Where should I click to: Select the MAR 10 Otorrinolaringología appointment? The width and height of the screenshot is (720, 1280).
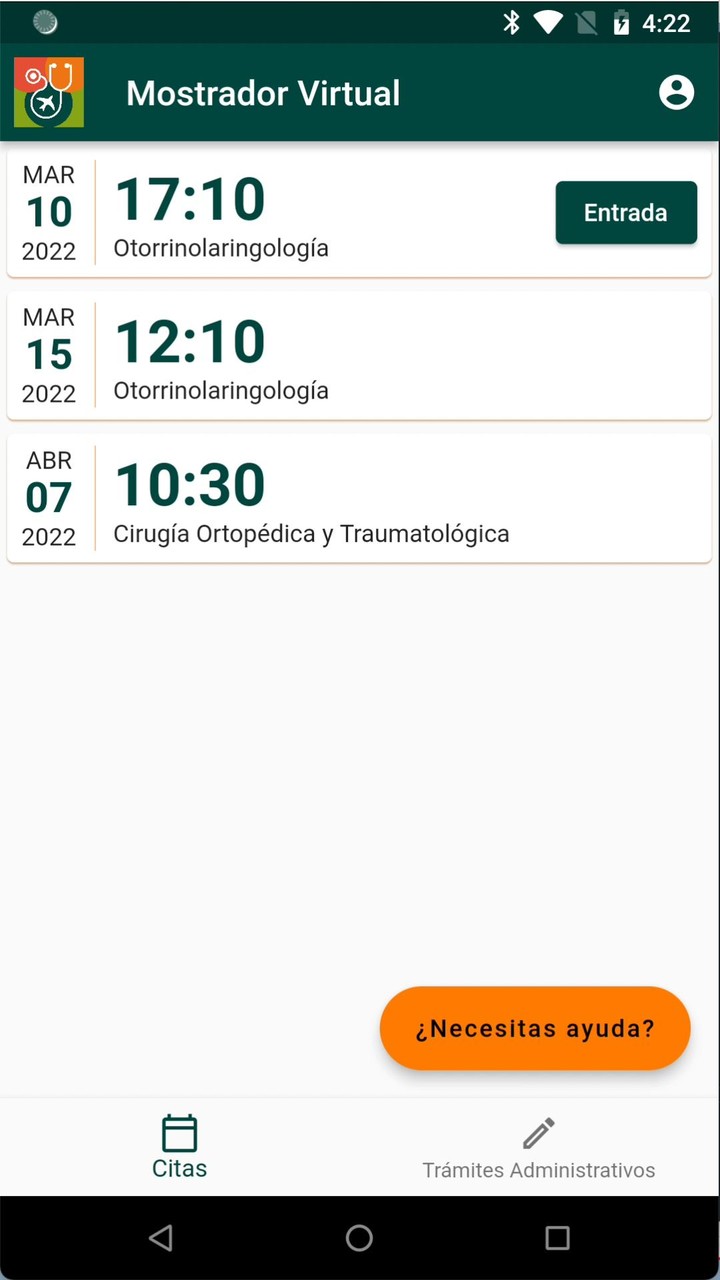pos(300,212)
